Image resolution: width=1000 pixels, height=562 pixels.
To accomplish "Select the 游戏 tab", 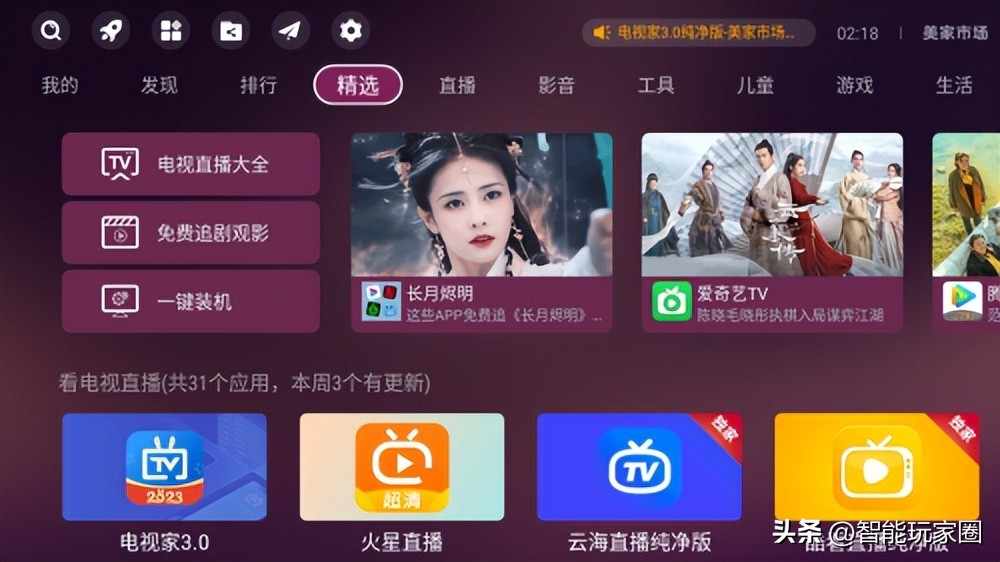I will [855, 86].
